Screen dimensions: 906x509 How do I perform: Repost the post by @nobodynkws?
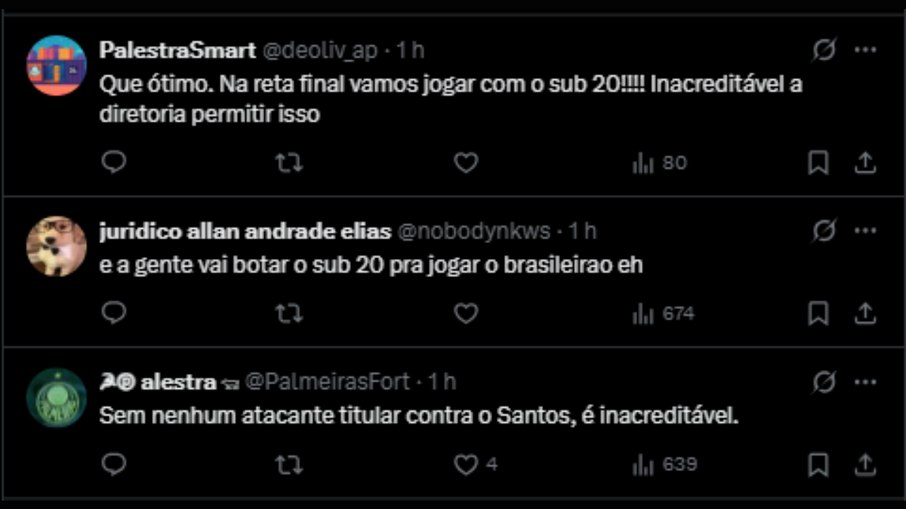click(289, 314)
